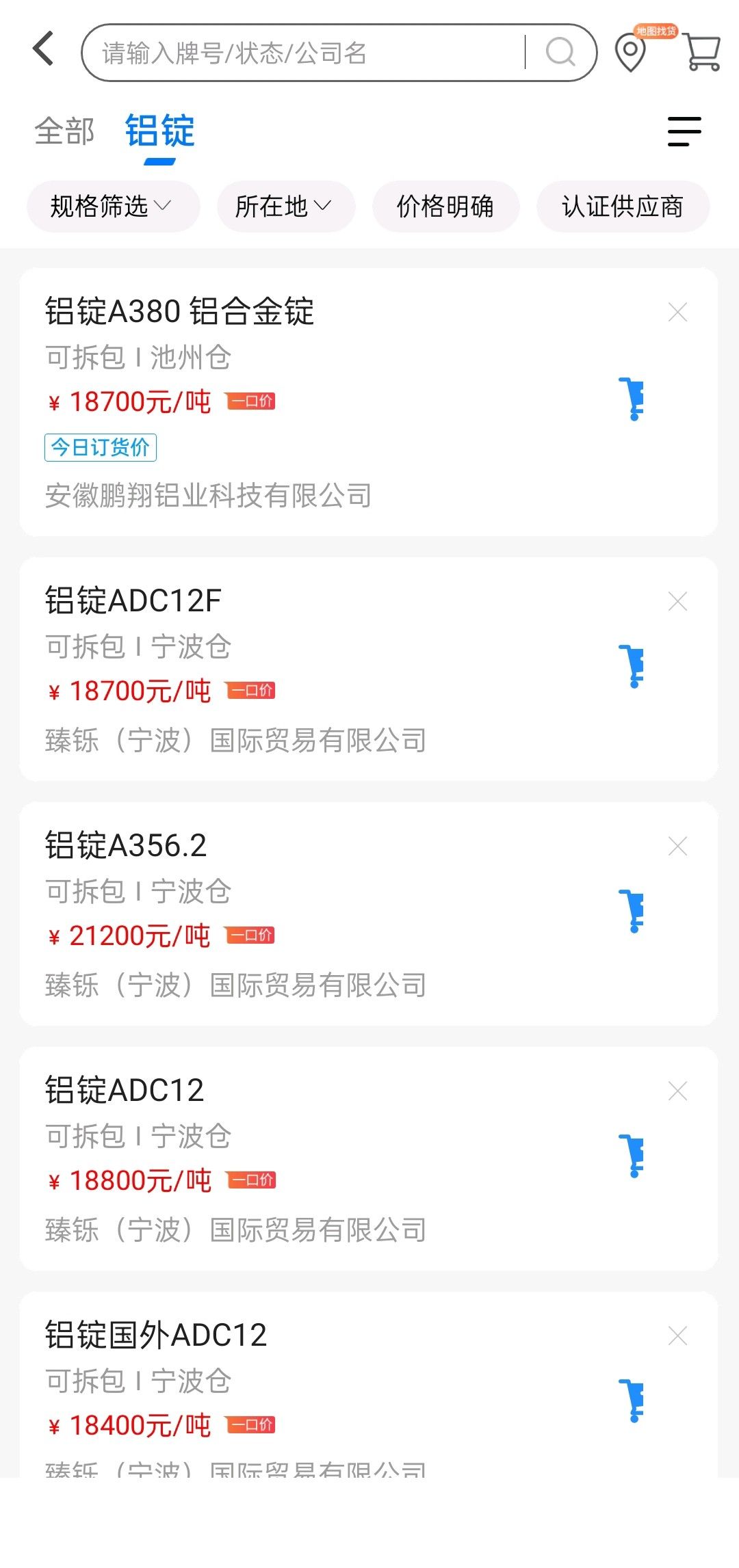
Task: Switch to the 全部 tab
Action: (64, 131)
